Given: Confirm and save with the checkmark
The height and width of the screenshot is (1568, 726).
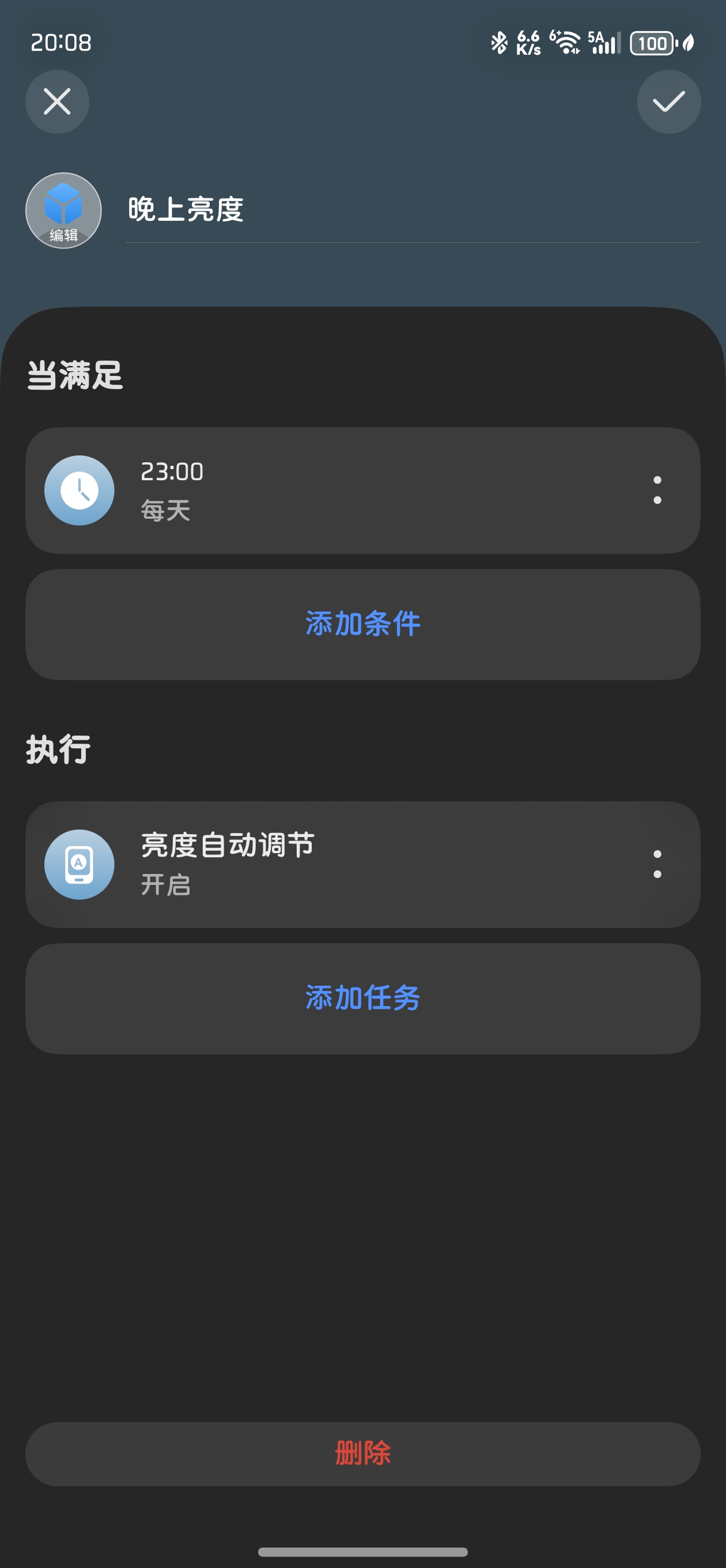Looking at the screenshot, I should 668,101.
